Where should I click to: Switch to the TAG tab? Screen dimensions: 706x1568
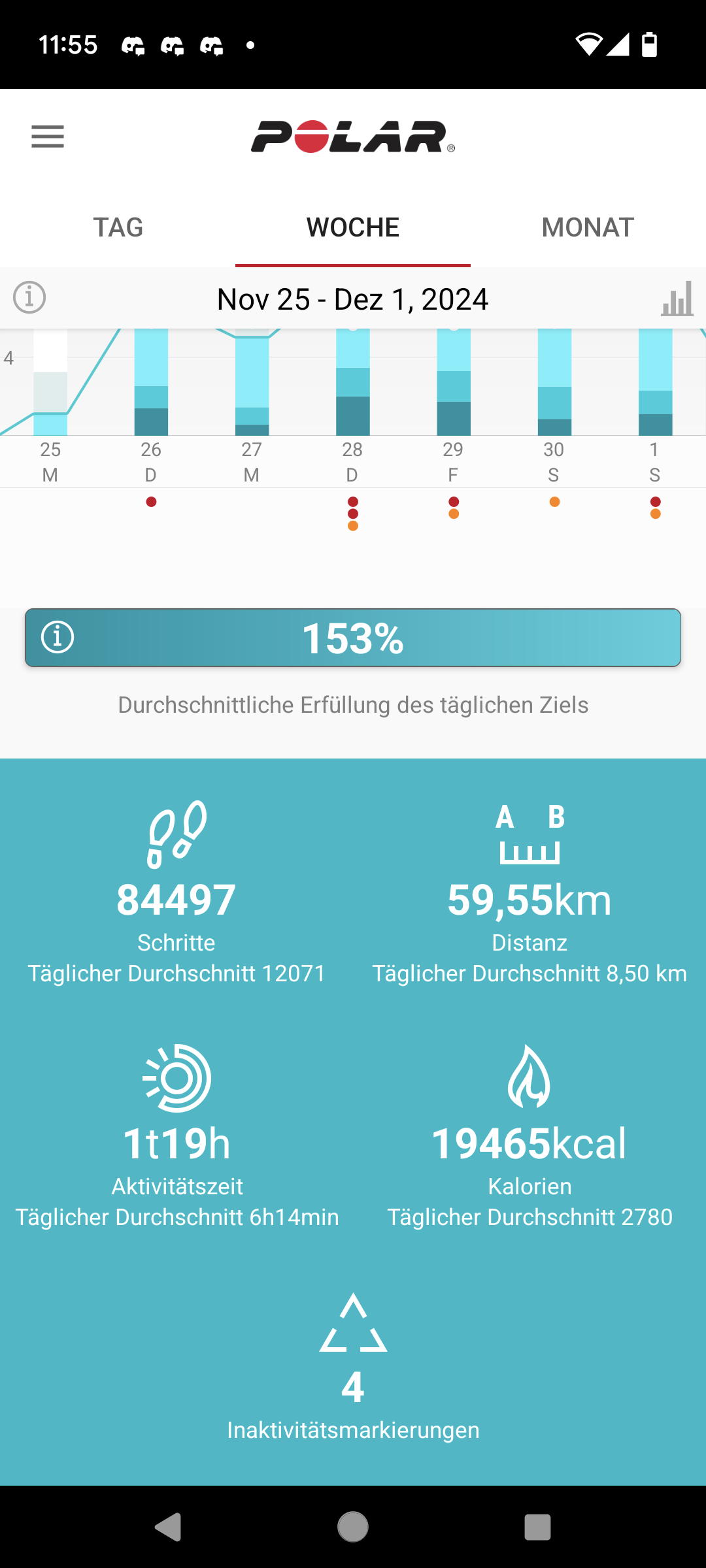tap(118, 227)
